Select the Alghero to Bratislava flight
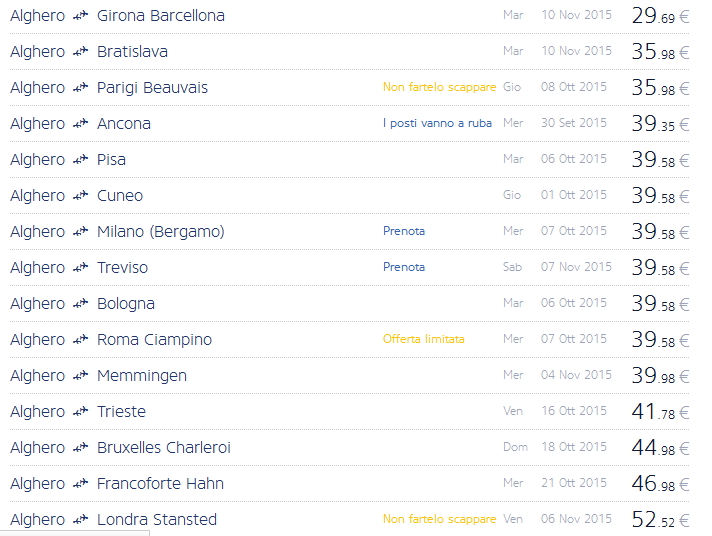 (x=132, y=52)
